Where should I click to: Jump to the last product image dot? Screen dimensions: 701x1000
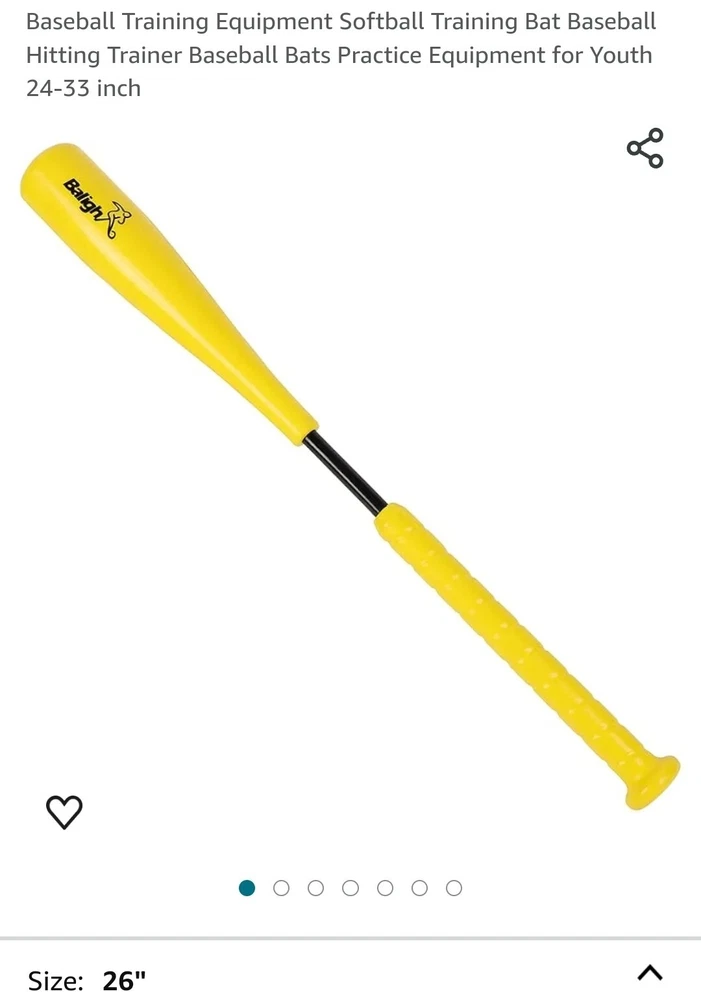(454, 888)
